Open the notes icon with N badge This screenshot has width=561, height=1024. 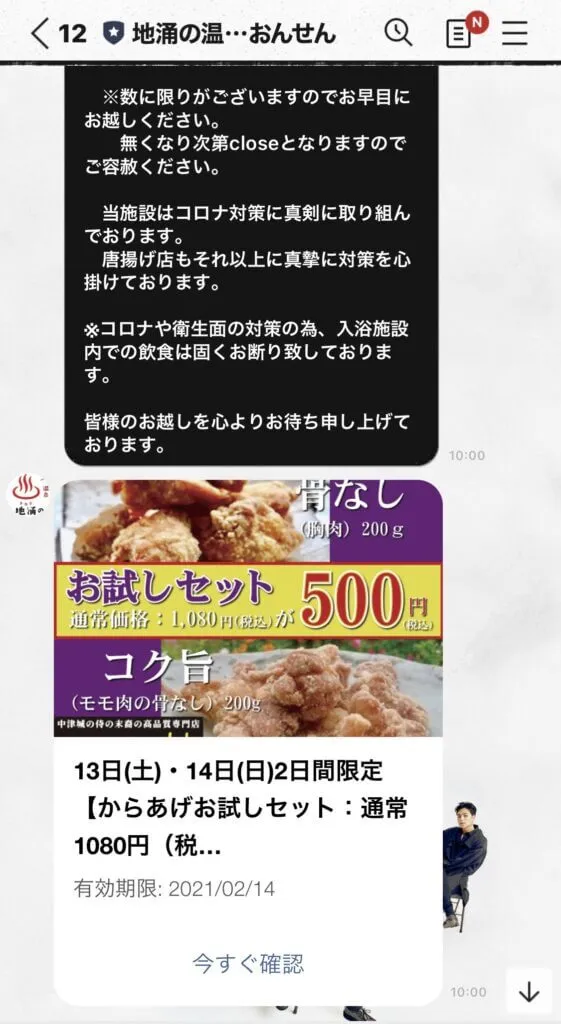click(461, 33)
